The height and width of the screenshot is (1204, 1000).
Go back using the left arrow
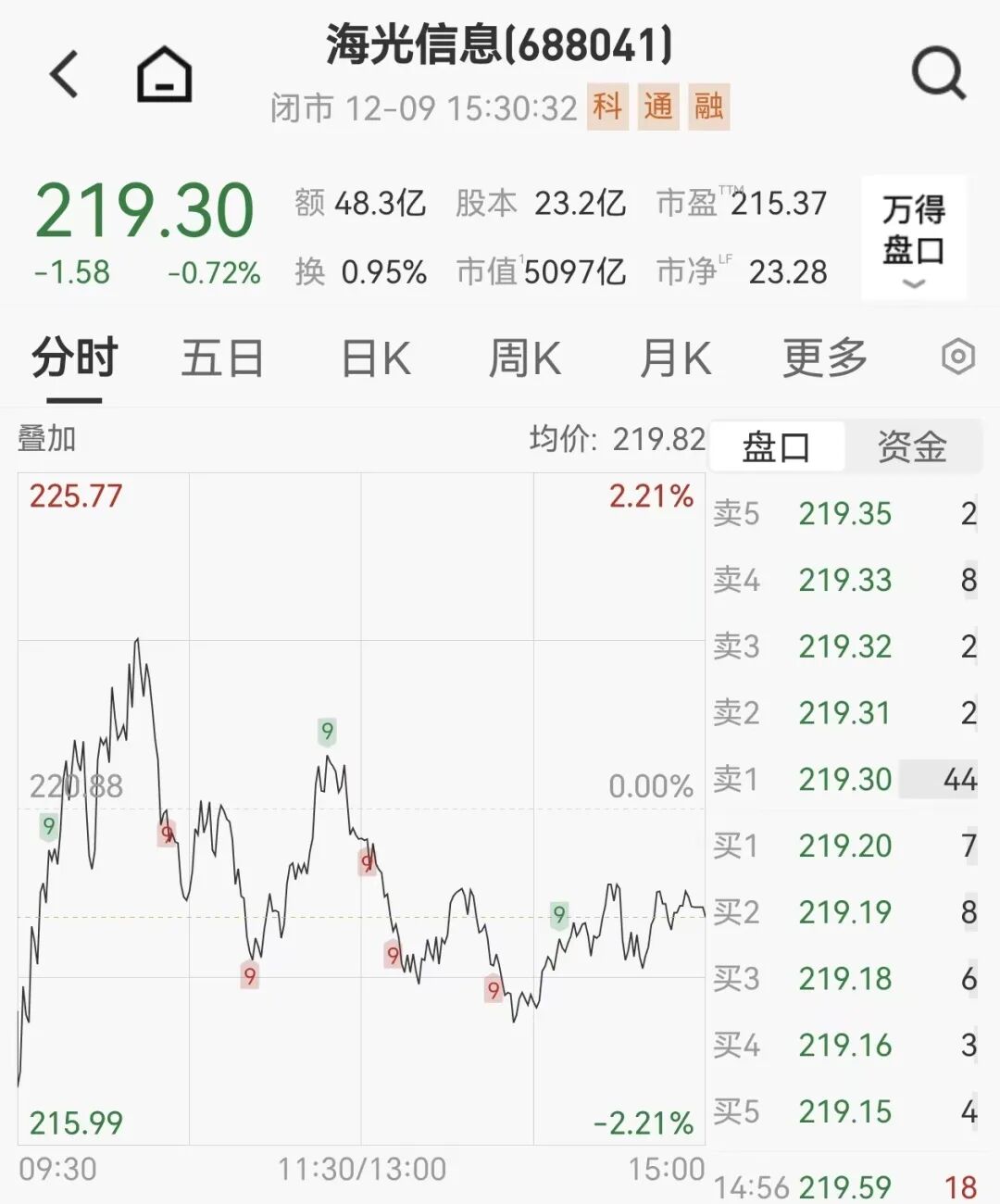(x=65, y=74)
